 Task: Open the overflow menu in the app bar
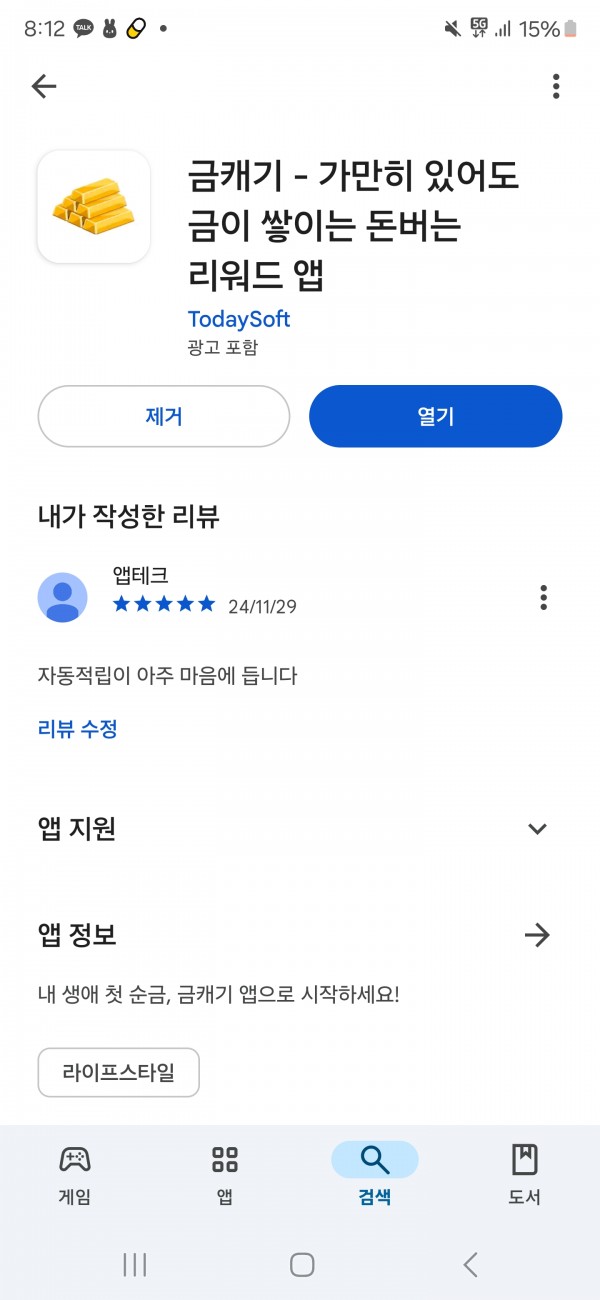point(556,87)
